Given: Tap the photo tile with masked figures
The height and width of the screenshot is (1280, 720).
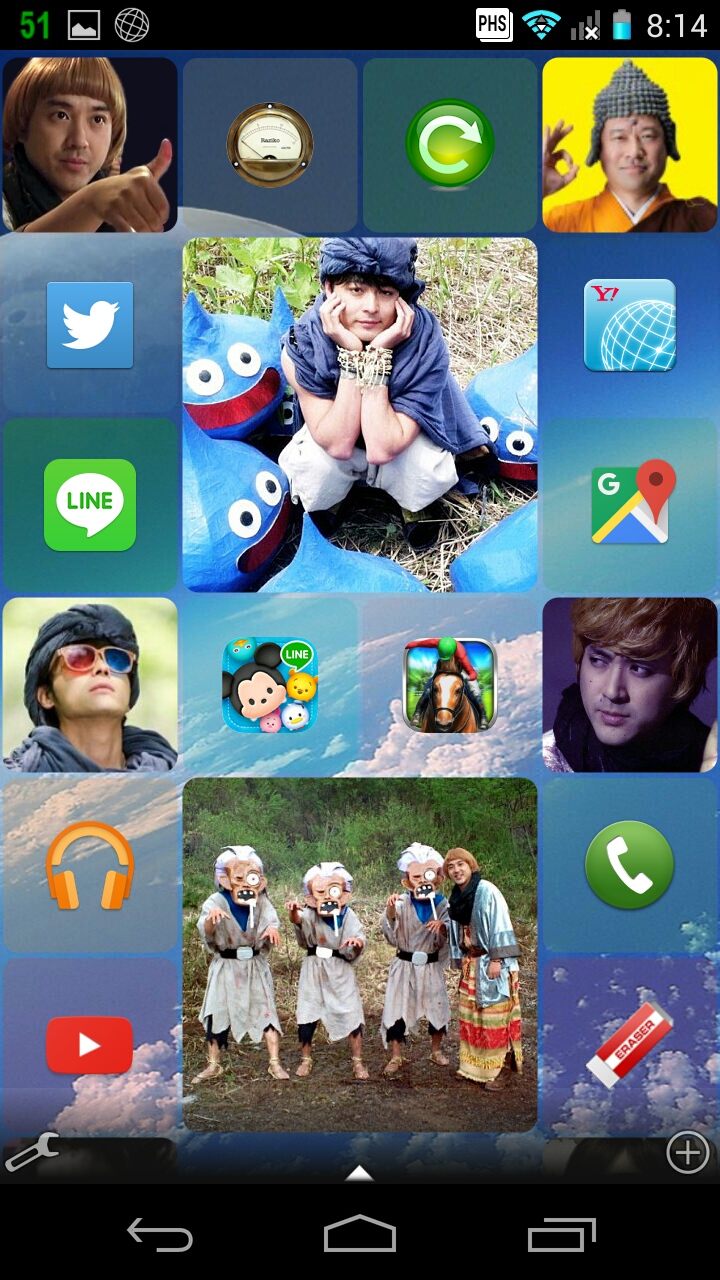Looking at the screenshot, I should 360,955.
